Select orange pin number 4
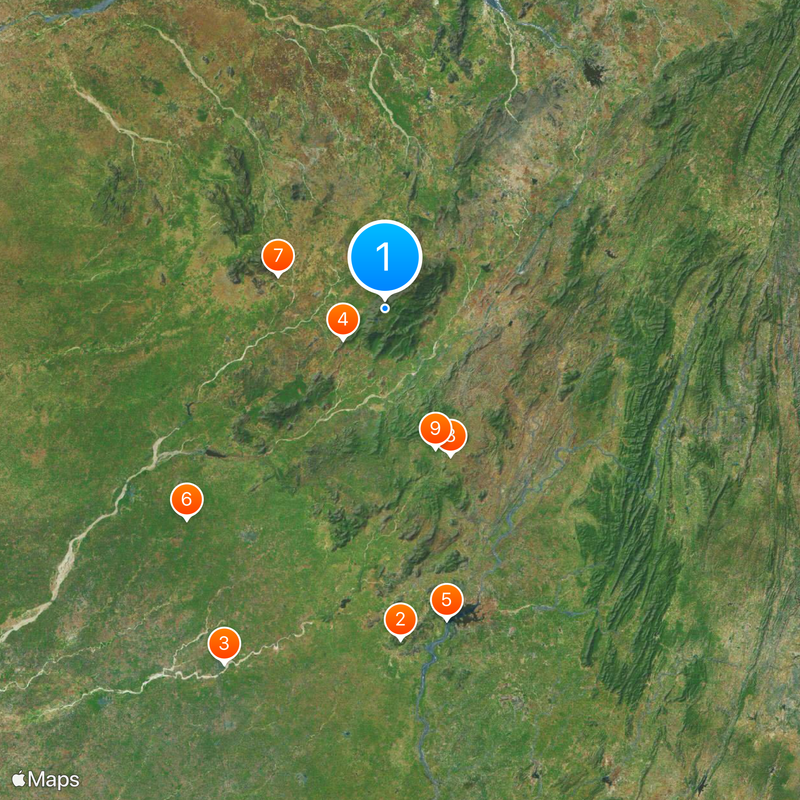800x800 pixels. (343, 320)
